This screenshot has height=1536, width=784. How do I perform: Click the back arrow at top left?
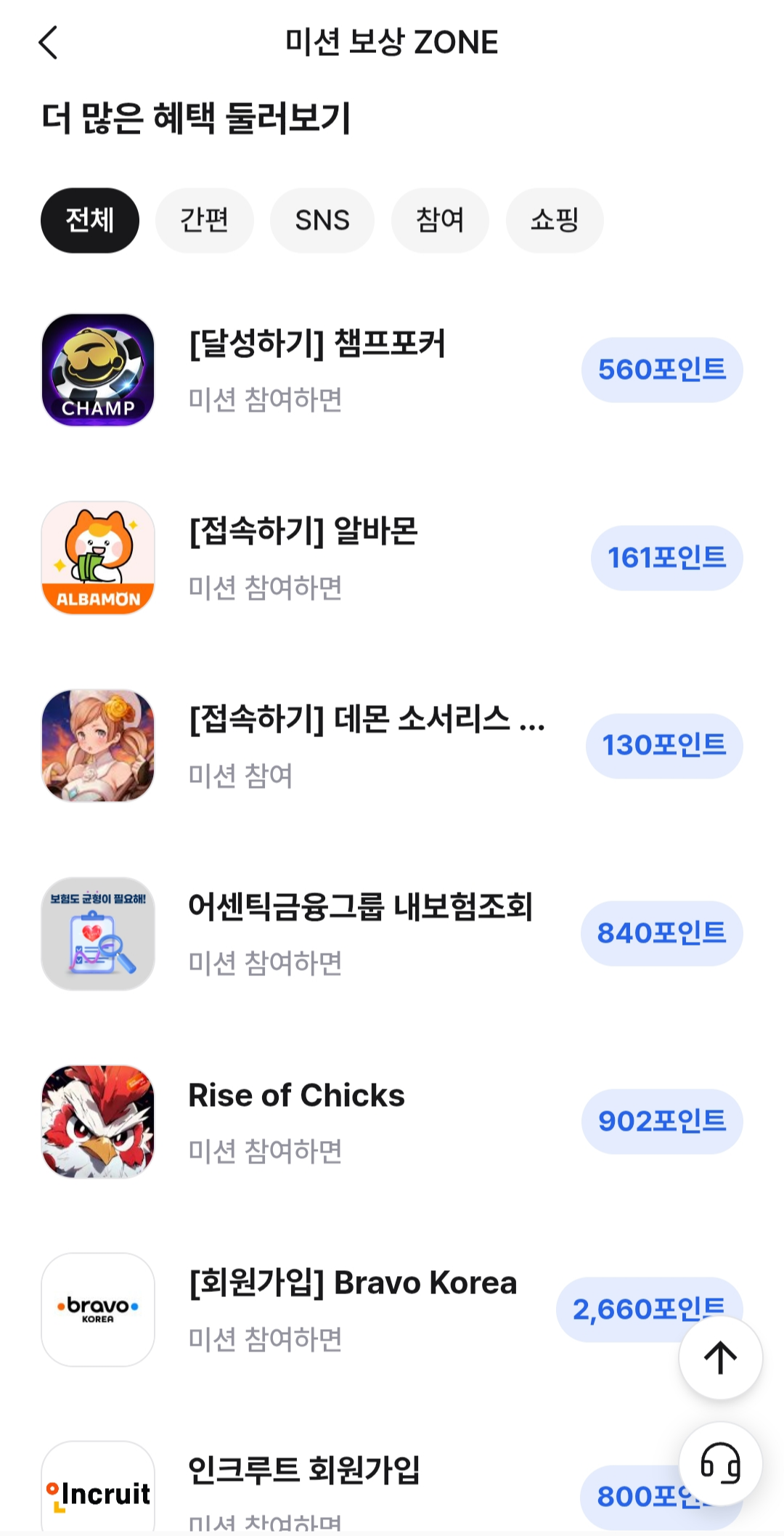[x=49, y=43]
